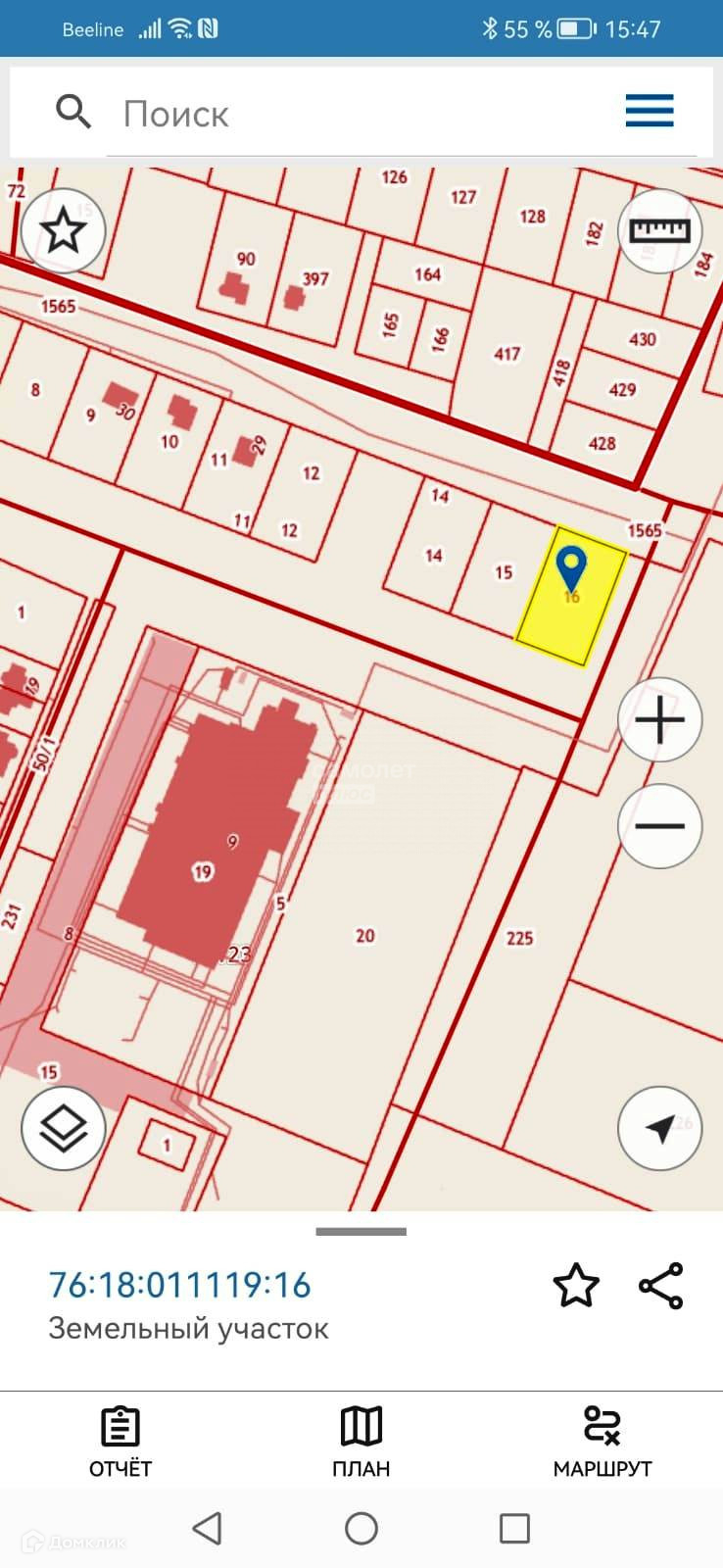Build a МАРШРУТ route
The height and width of the screenshot is (1568, 723).
point(602,1442)
